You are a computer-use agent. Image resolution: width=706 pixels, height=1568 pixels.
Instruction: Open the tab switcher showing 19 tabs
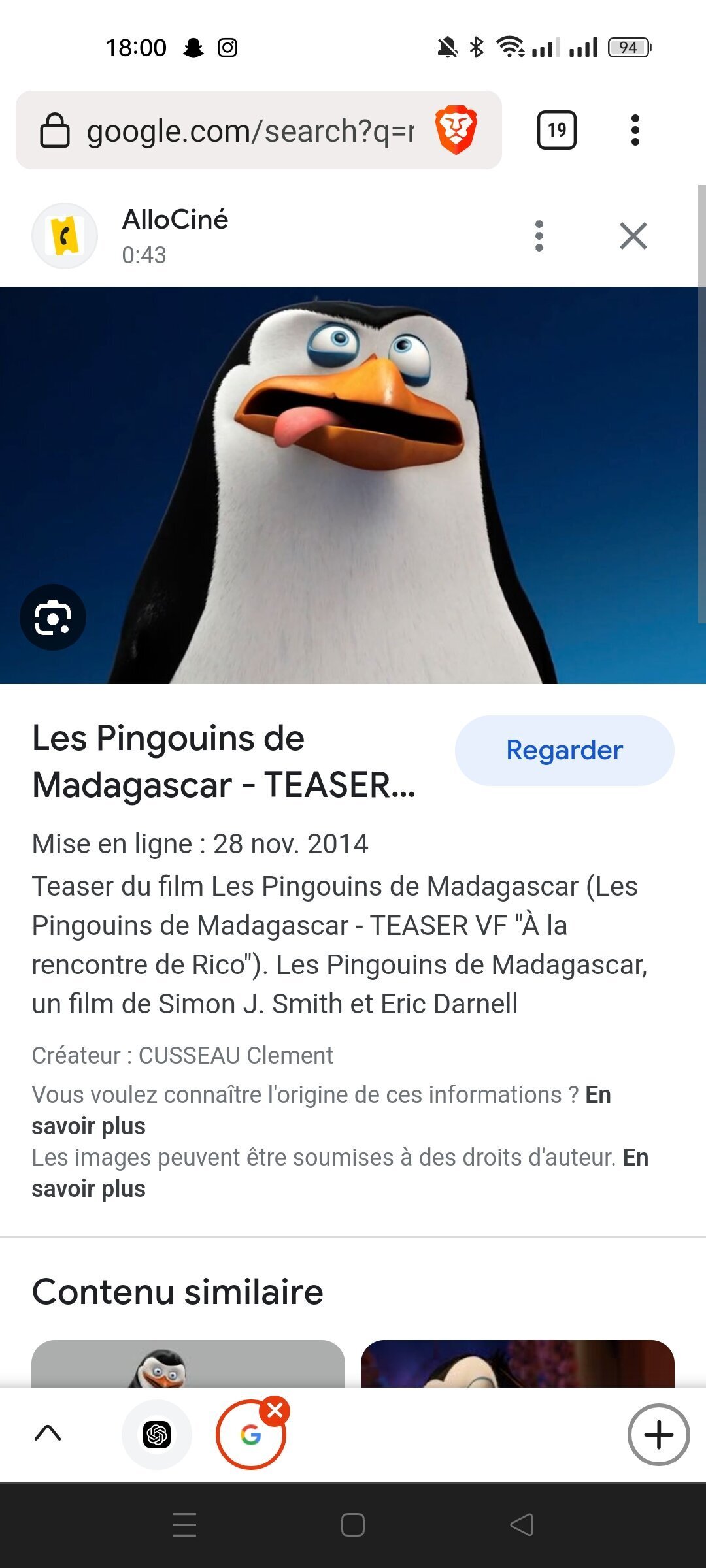point(556,130)
